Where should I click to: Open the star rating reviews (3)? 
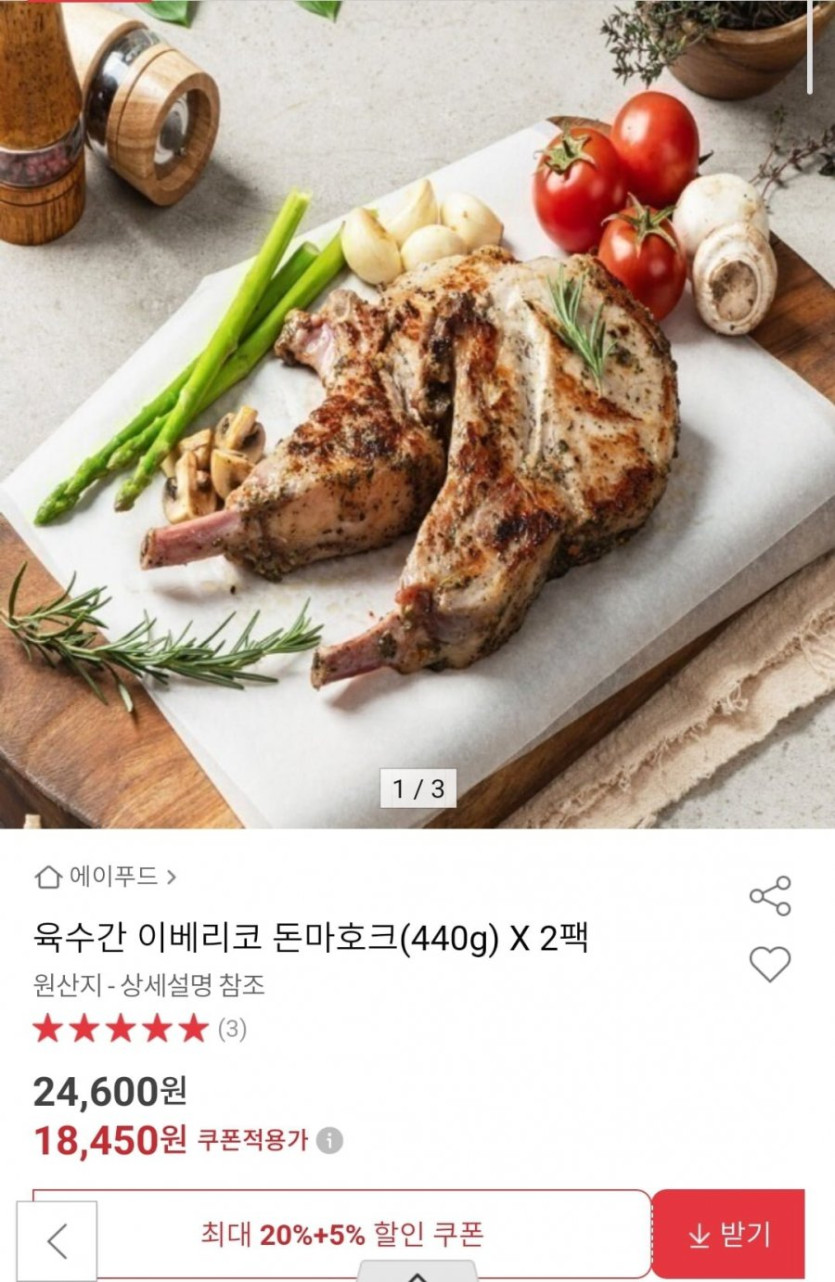pyautogui.click(x=138, y=1028)
